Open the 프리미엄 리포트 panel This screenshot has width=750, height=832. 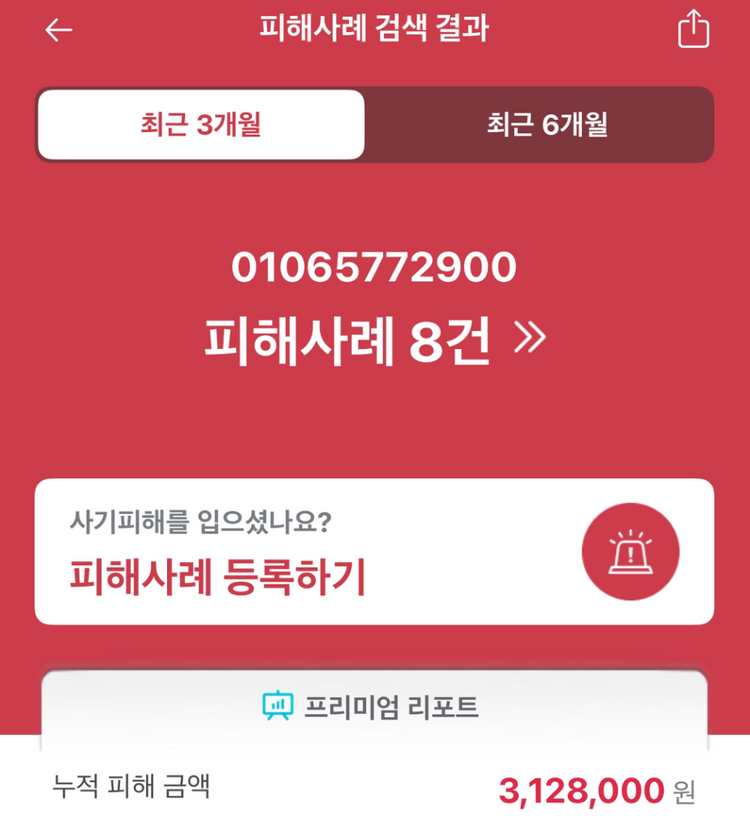tap(374, 707)
